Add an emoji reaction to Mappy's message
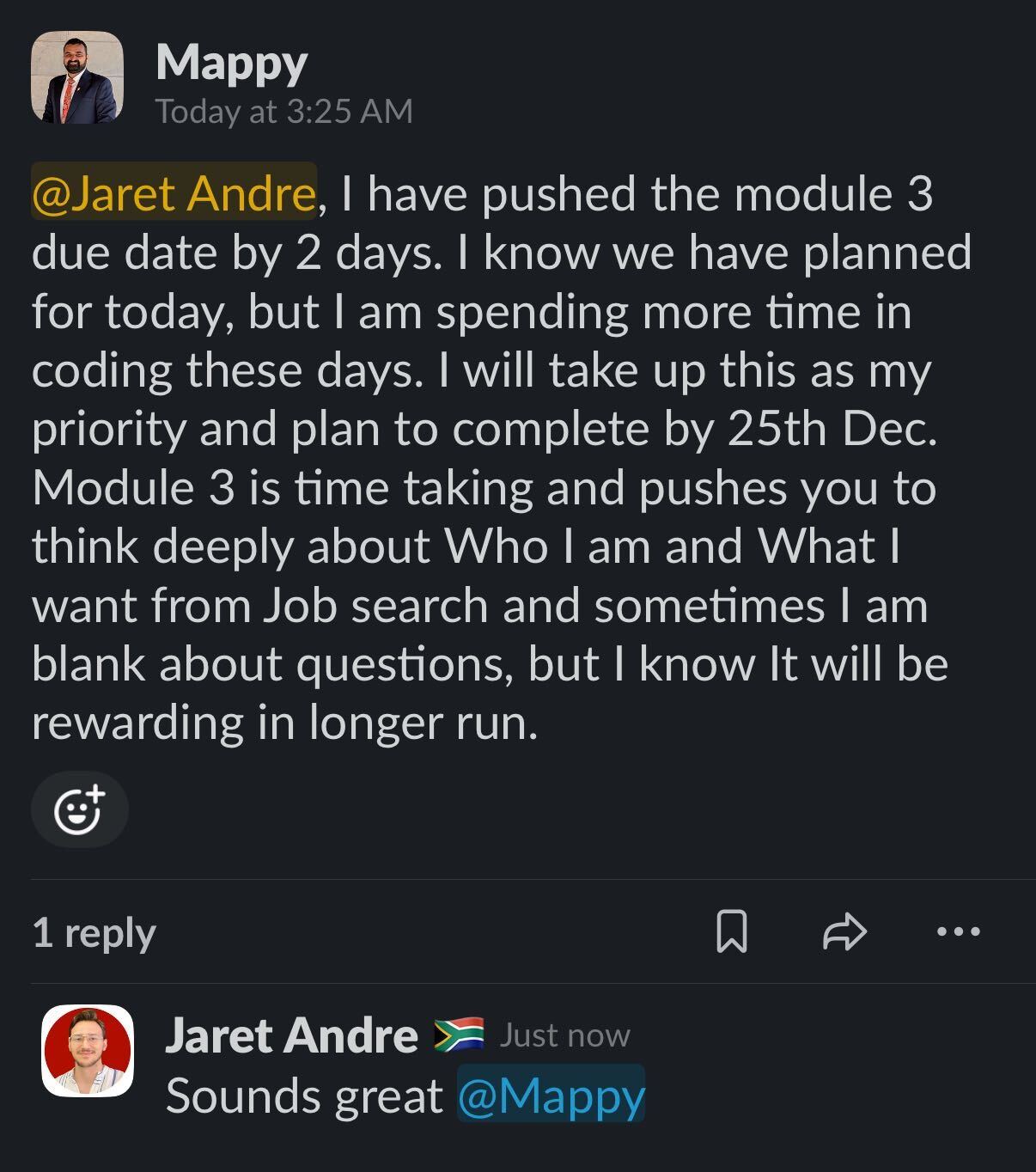This screenshot has height=1172, width=1036. 79,809
